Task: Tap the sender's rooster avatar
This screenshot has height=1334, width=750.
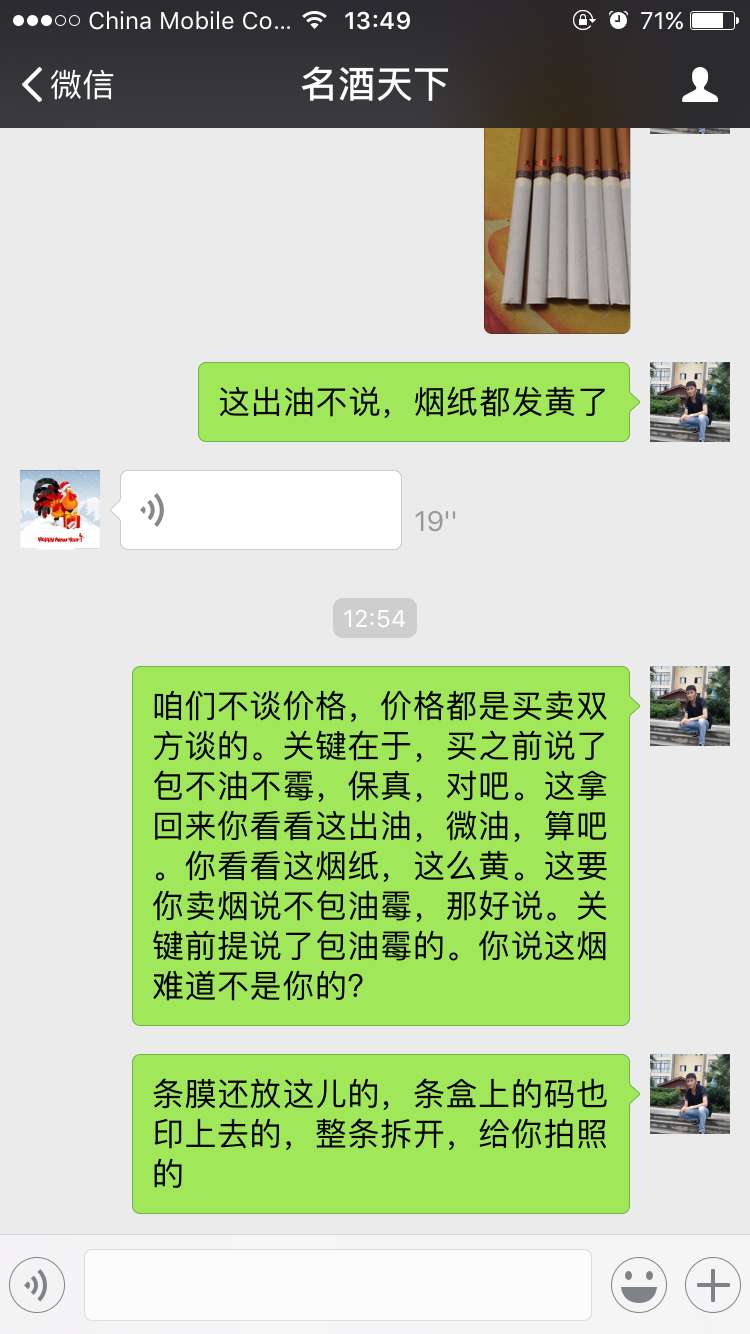Action: click(60, 509)
